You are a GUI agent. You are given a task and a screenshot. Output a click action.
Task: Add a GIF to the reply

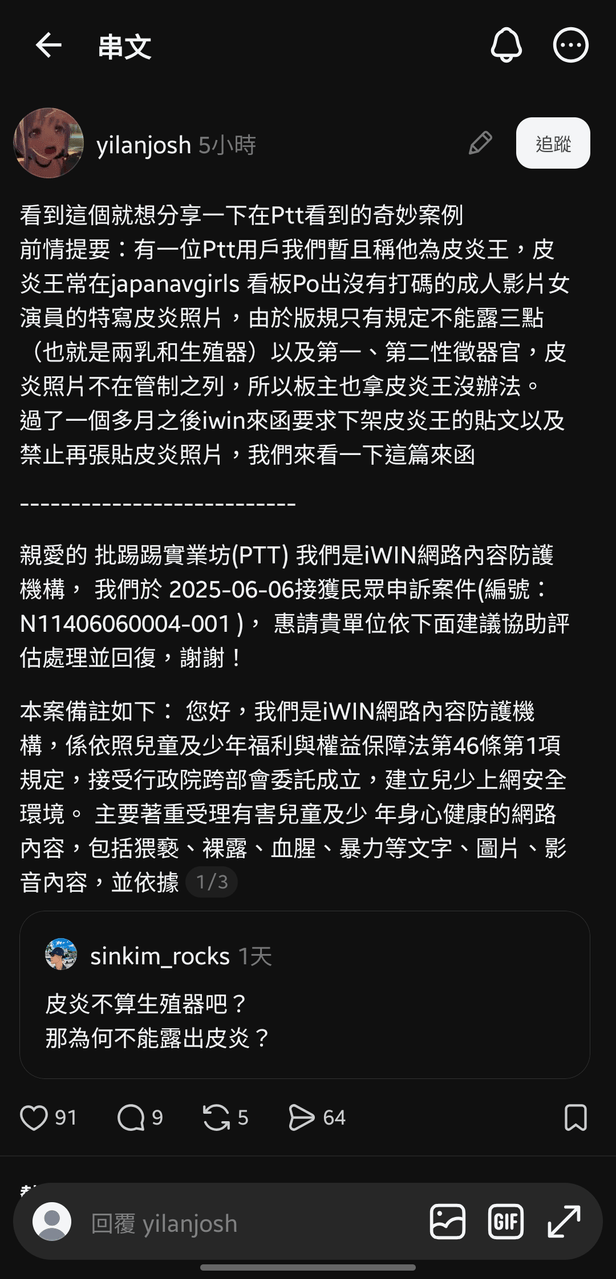[x=505, y=1221]
